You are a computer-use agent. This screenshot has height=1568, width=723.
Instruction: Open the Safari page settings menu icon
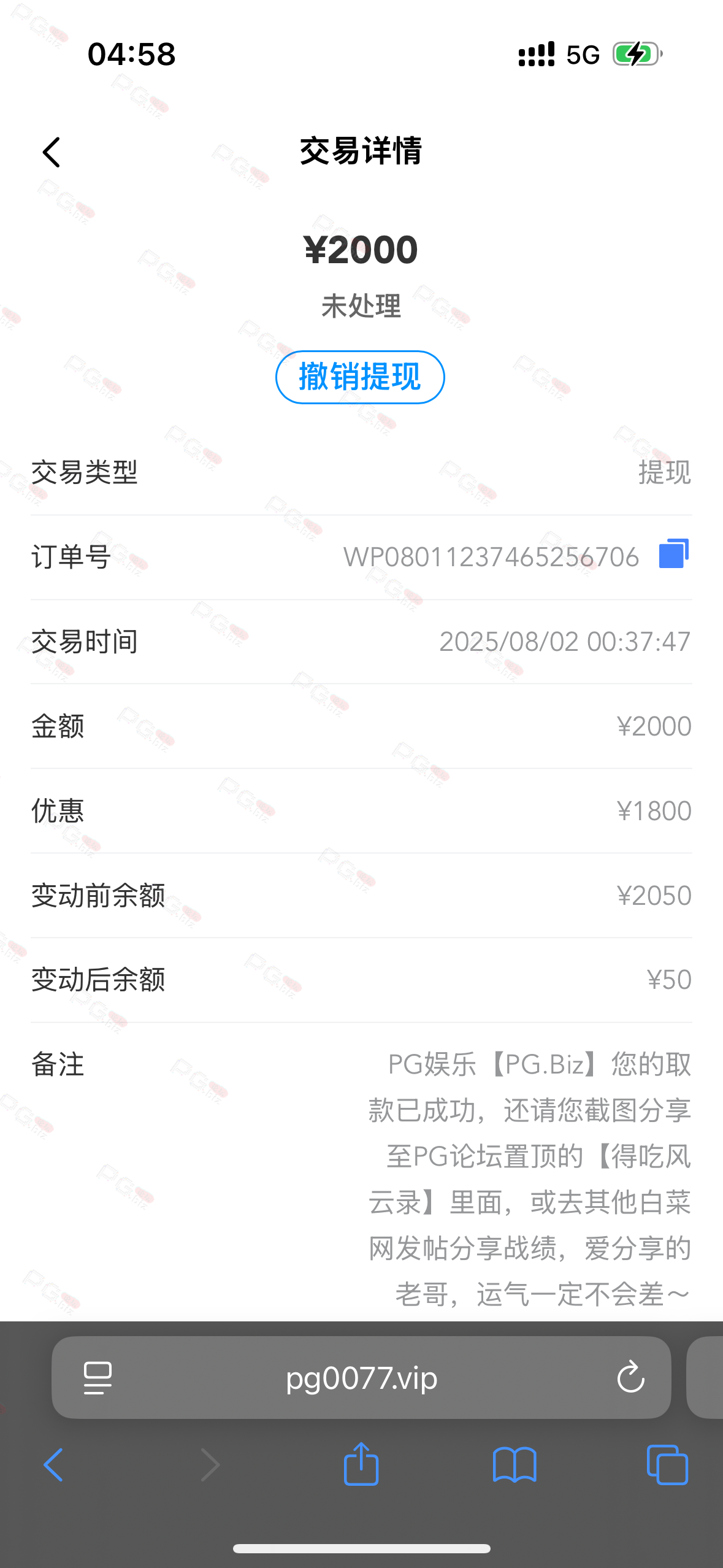pyautogui.click(x=98, y=1378)
